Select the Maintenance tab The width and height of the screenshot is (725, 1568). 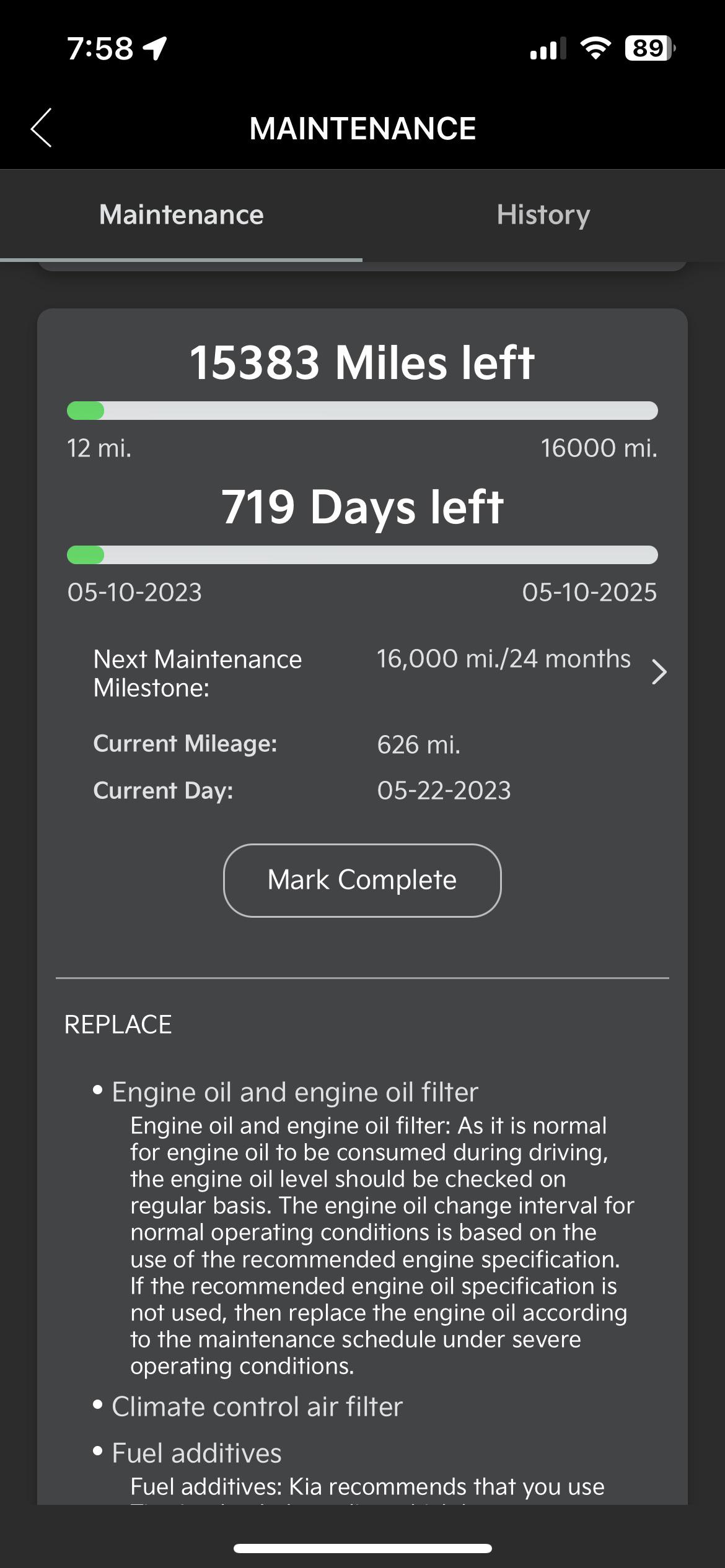(182, 214)
